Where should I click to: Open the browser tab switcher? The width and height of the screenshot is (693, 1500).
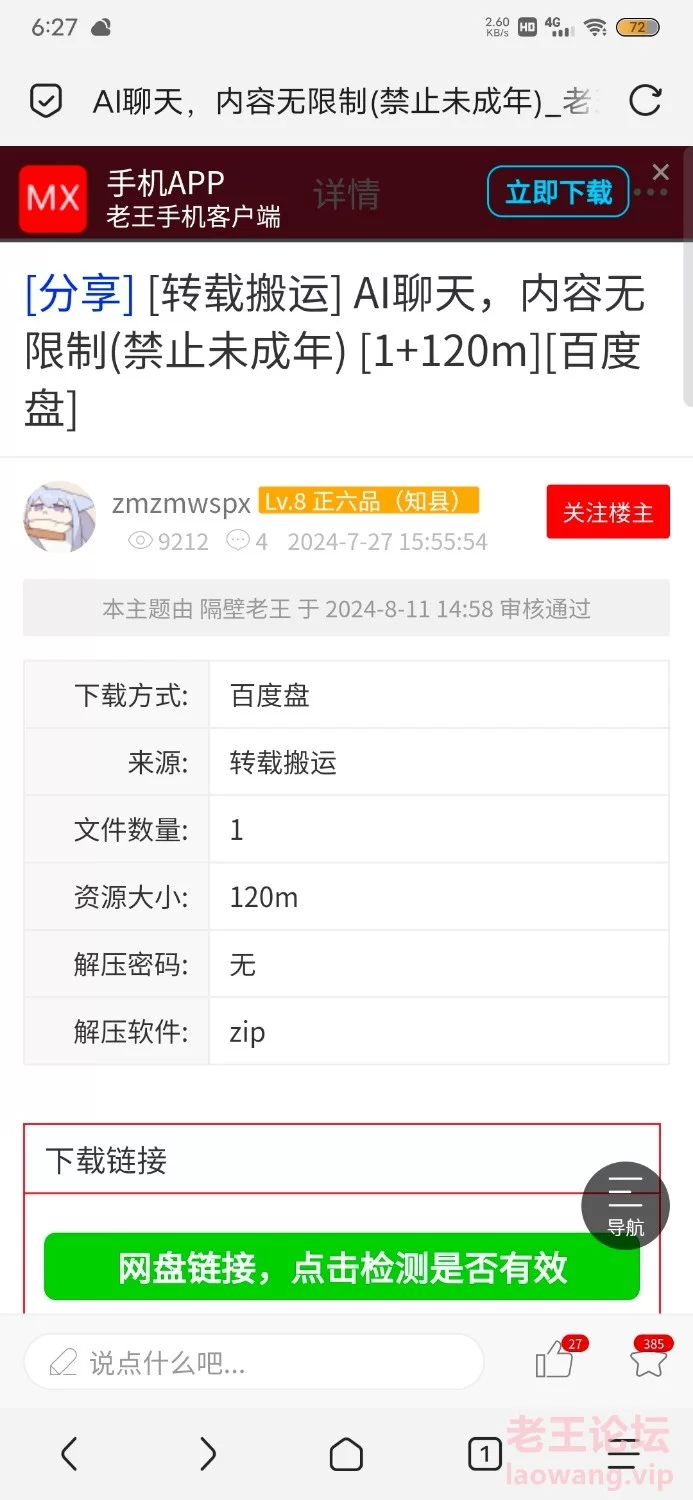pos(485,1453)
